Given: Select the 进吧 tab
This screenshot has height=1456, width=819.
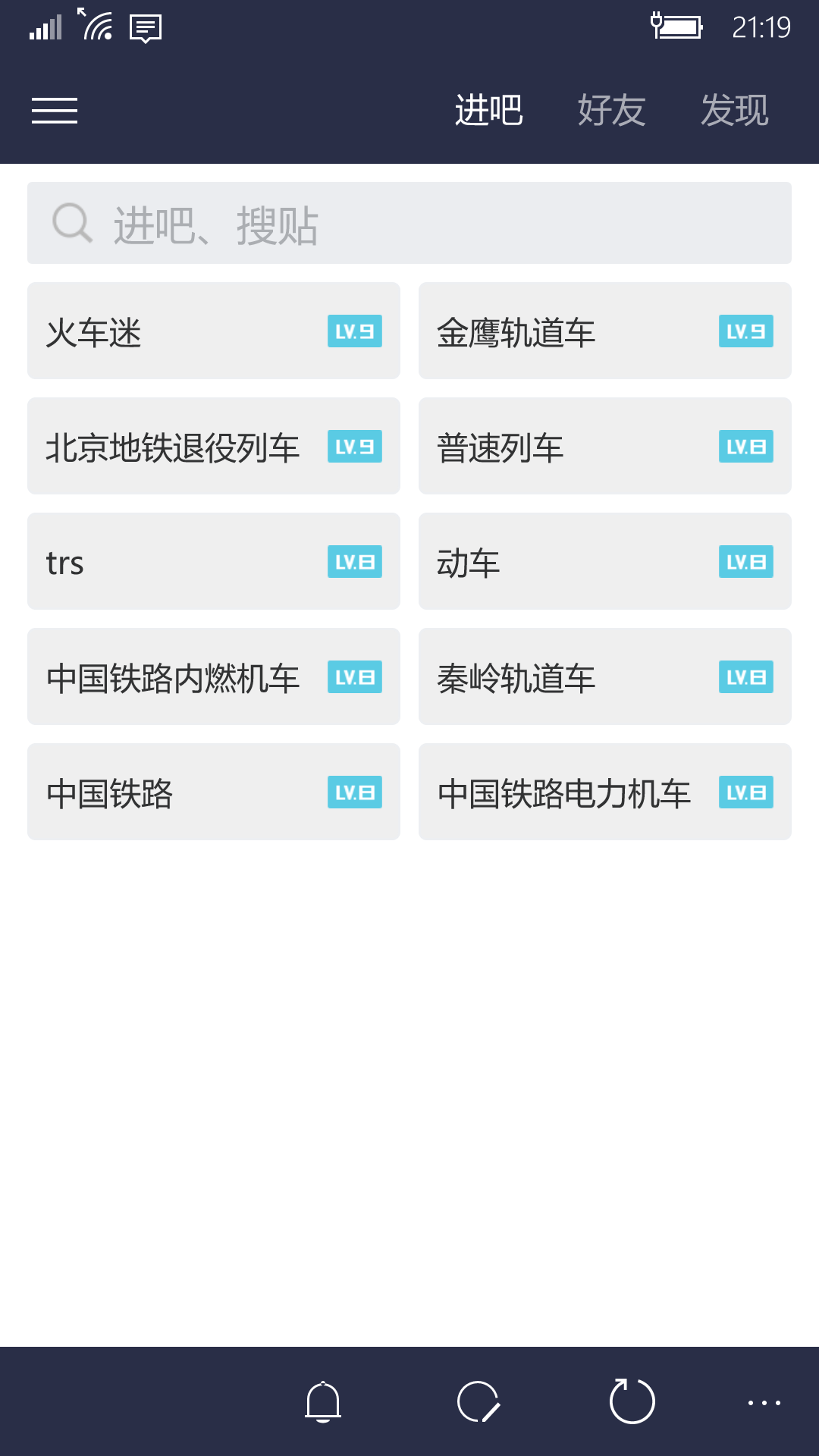Looking at the screenshot, I should (x=488, y=111).
